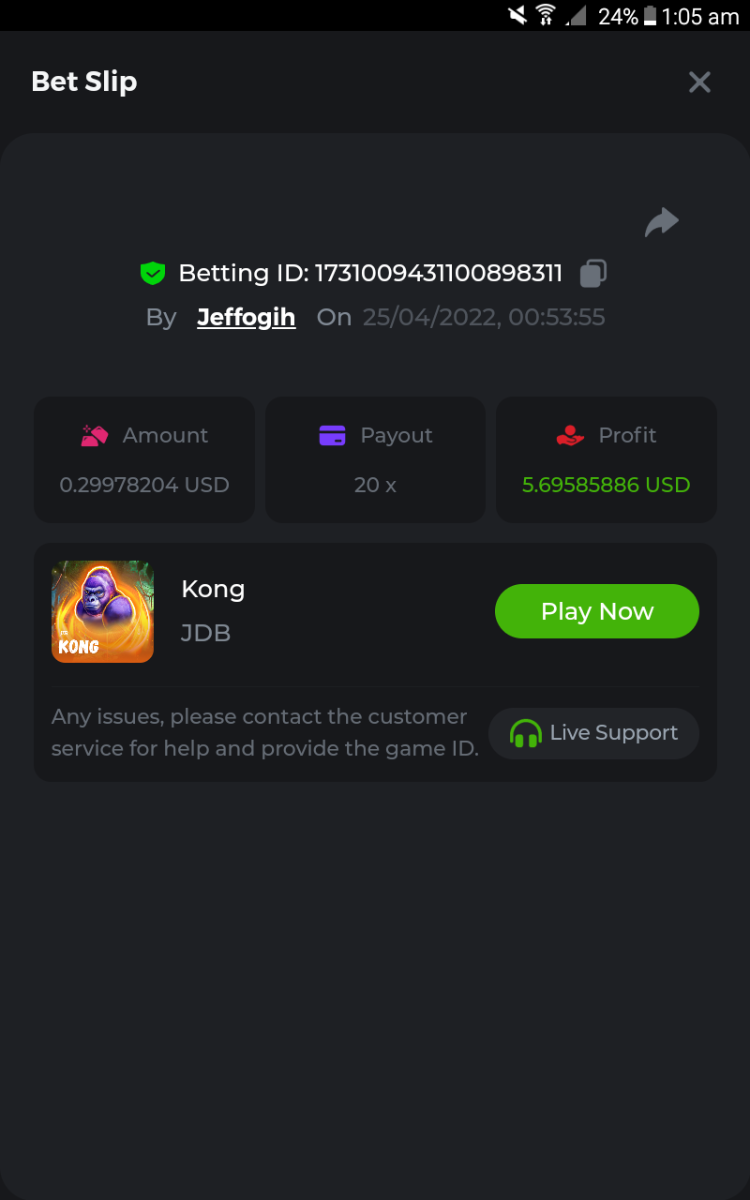Share this bet slip
This screenshot has height=1200, width=750.
[661, 222]
